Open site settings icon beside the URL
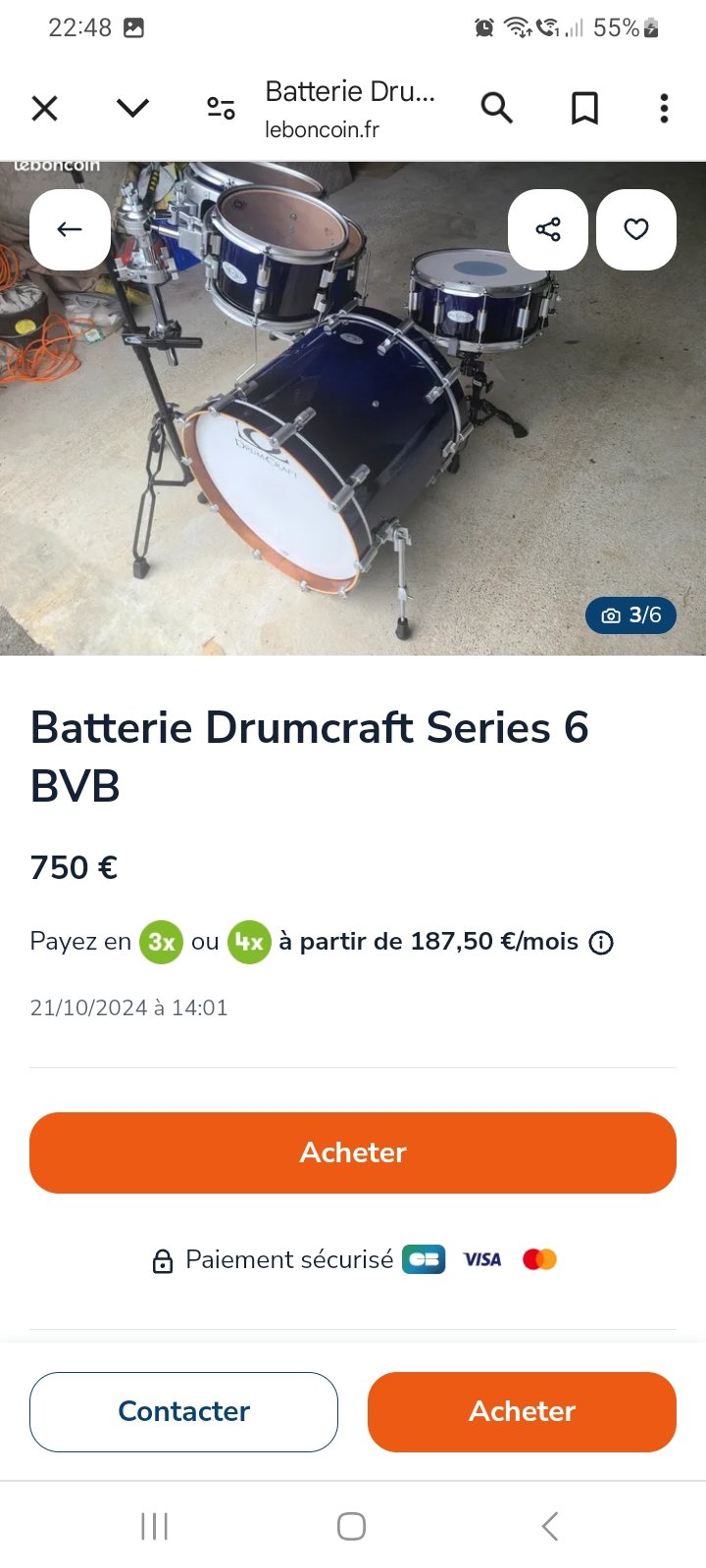This screenshot has height=1568, width=706. click(221, 108)
